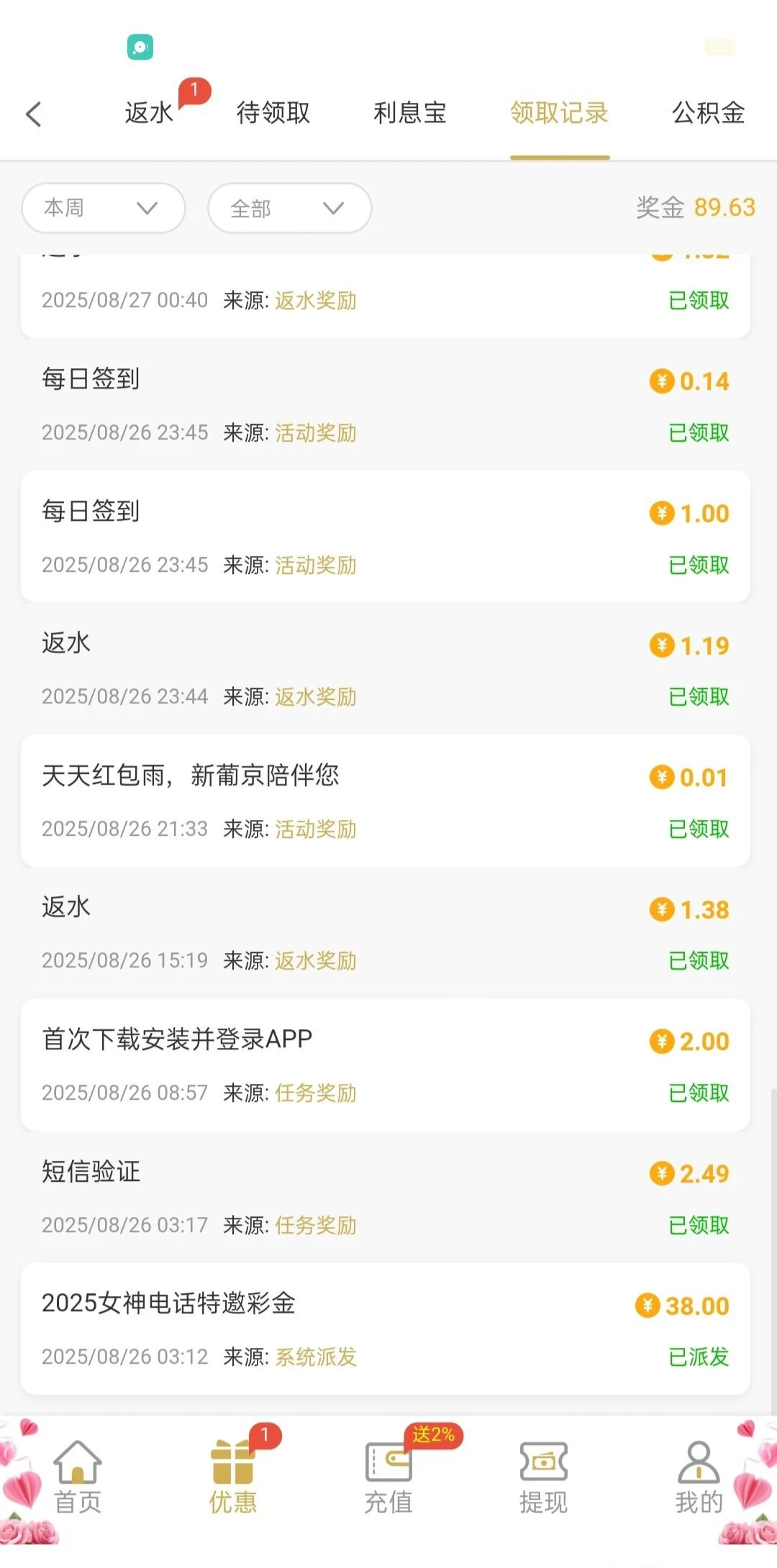Open the 充值 recharge page

click(388, 1477)
